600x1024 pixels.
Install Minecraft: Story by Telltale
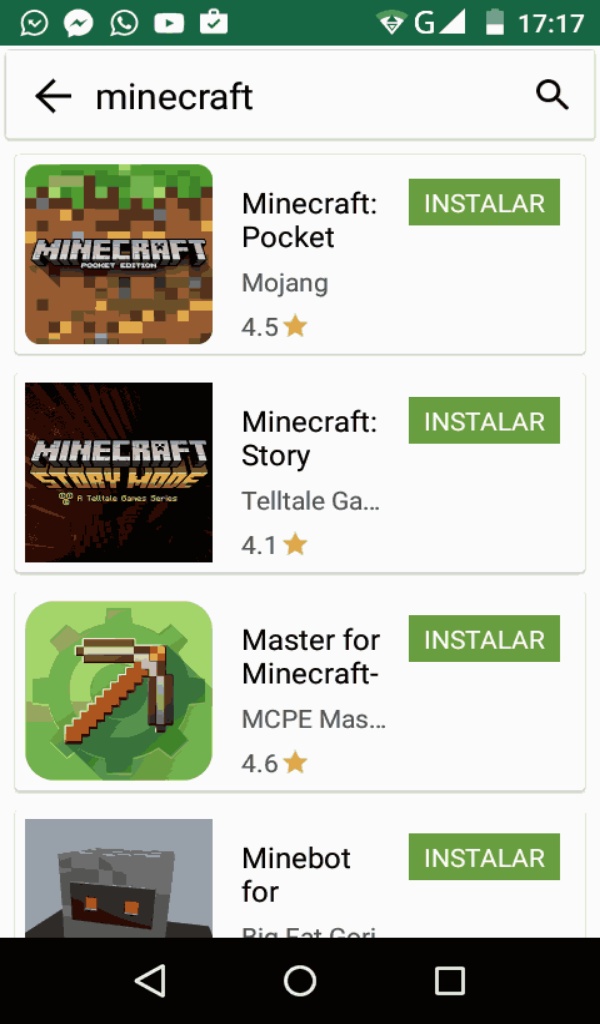(x=484, y=421)
